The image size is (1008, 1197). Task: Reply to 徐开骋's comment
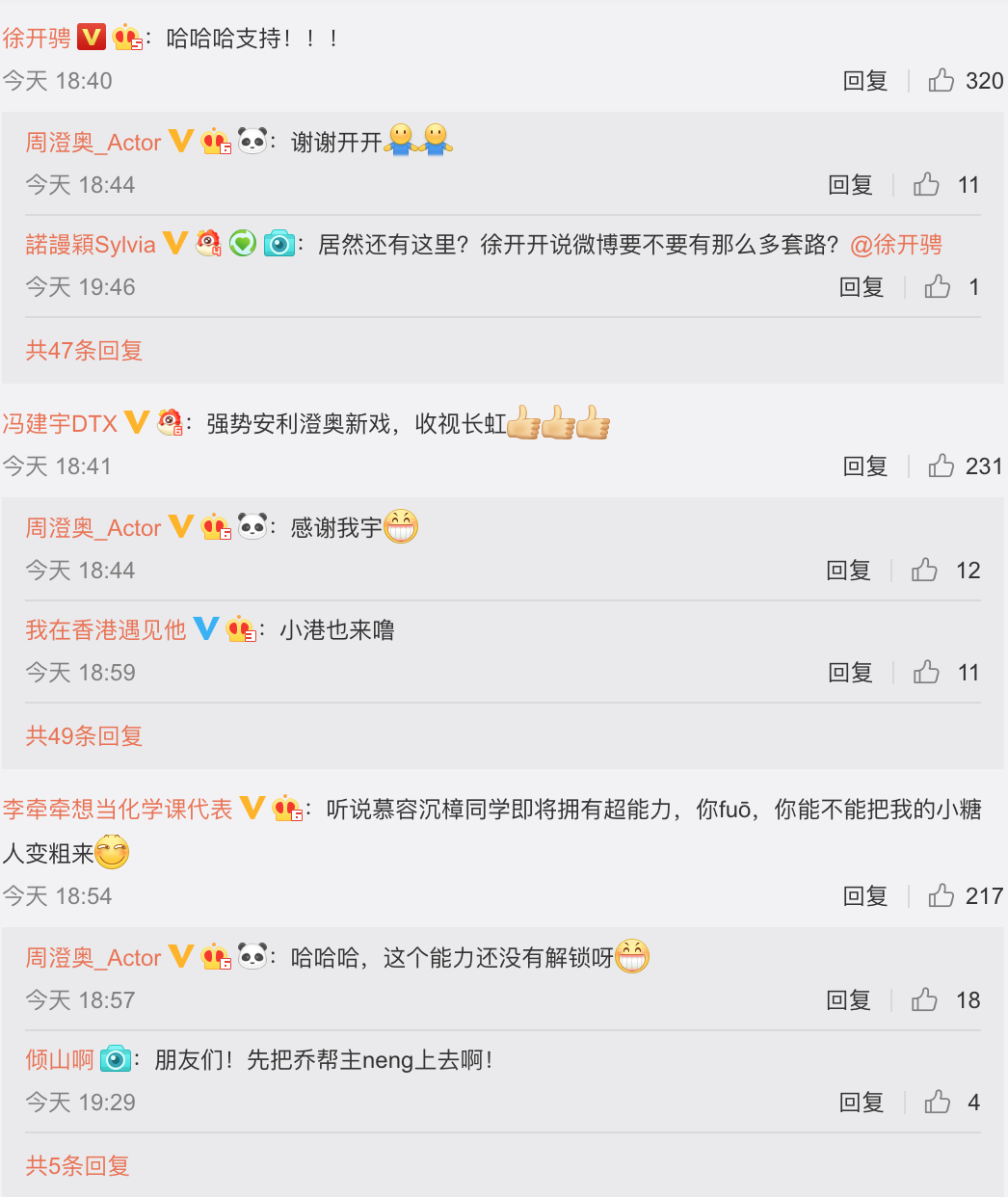[864, 81]
